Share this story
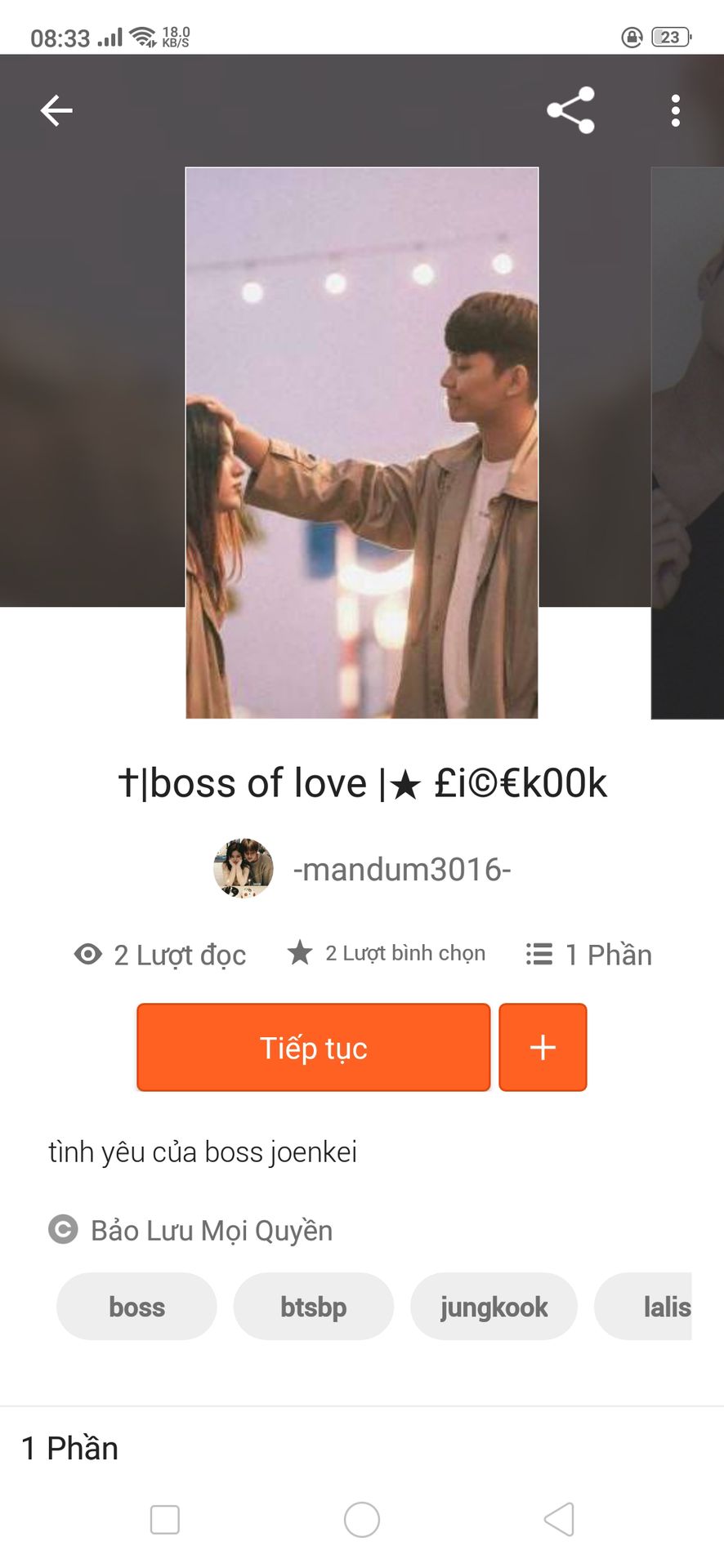Image resolution: width=724 pixels, height=1568 pixels. (x=570, y=110)
